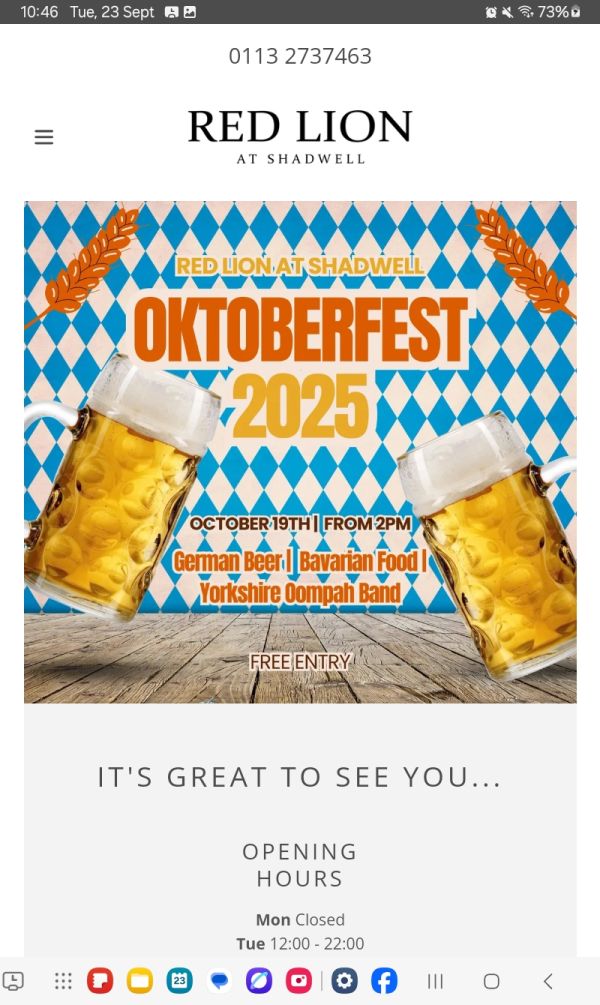Viewport: 600px width, 1005px height.
Task: Go to the home screen
Action: [x=491, y=981]
